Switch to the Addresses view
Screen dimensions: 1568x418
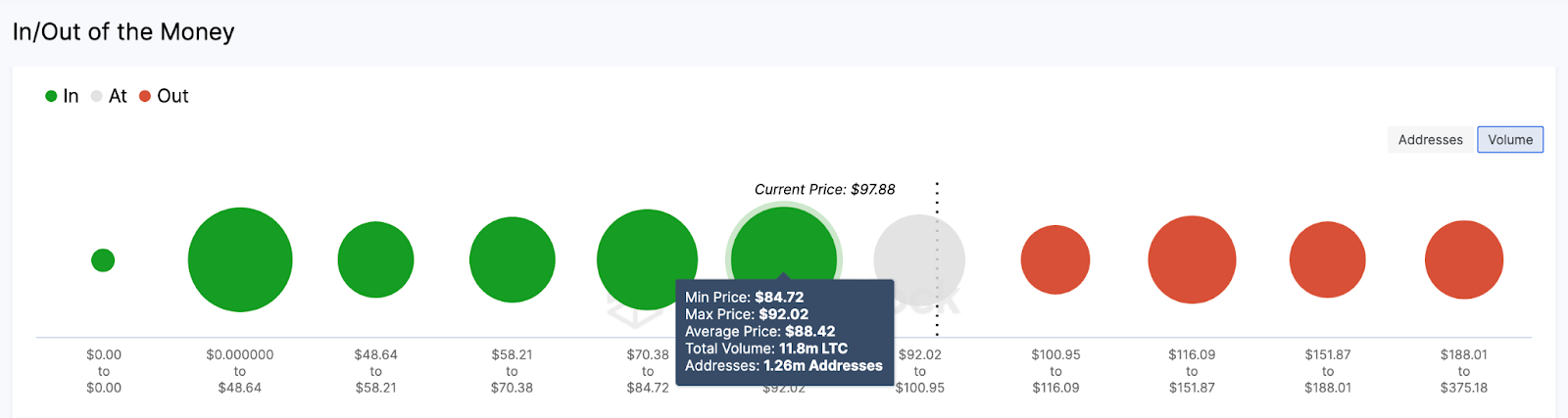1430,140
